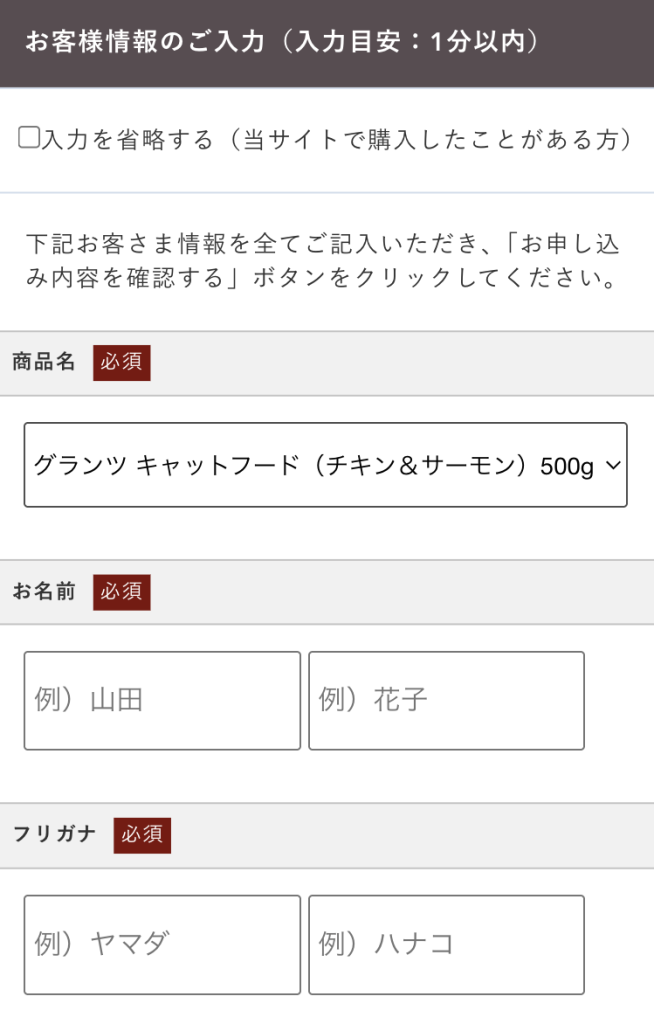Focus the last name field 例）山田
The height and width of the screenshot is (1024, 654).
[162, 700]
